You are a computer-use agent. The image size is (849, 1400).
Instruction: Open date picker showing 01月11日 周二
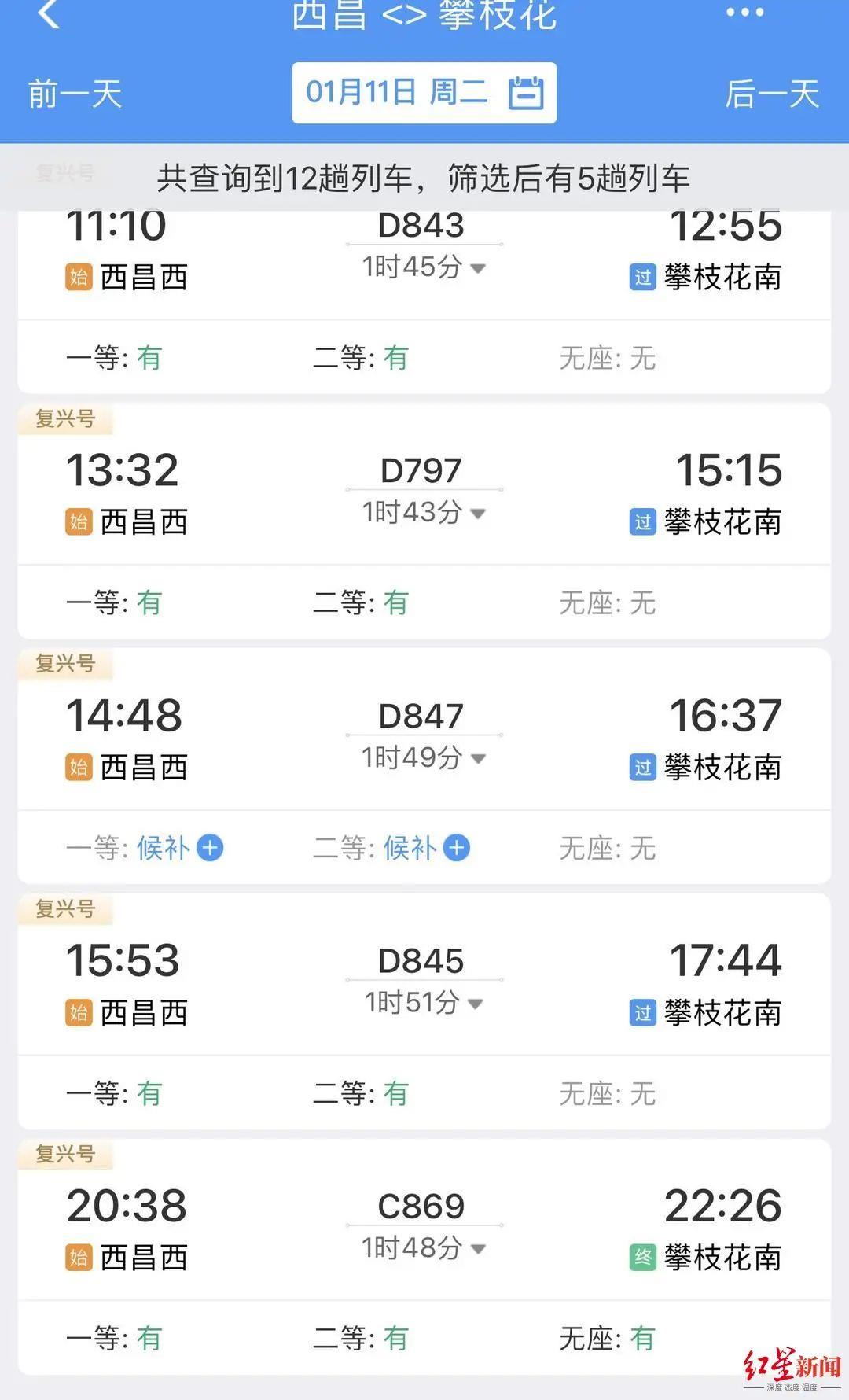coord(424,93)
